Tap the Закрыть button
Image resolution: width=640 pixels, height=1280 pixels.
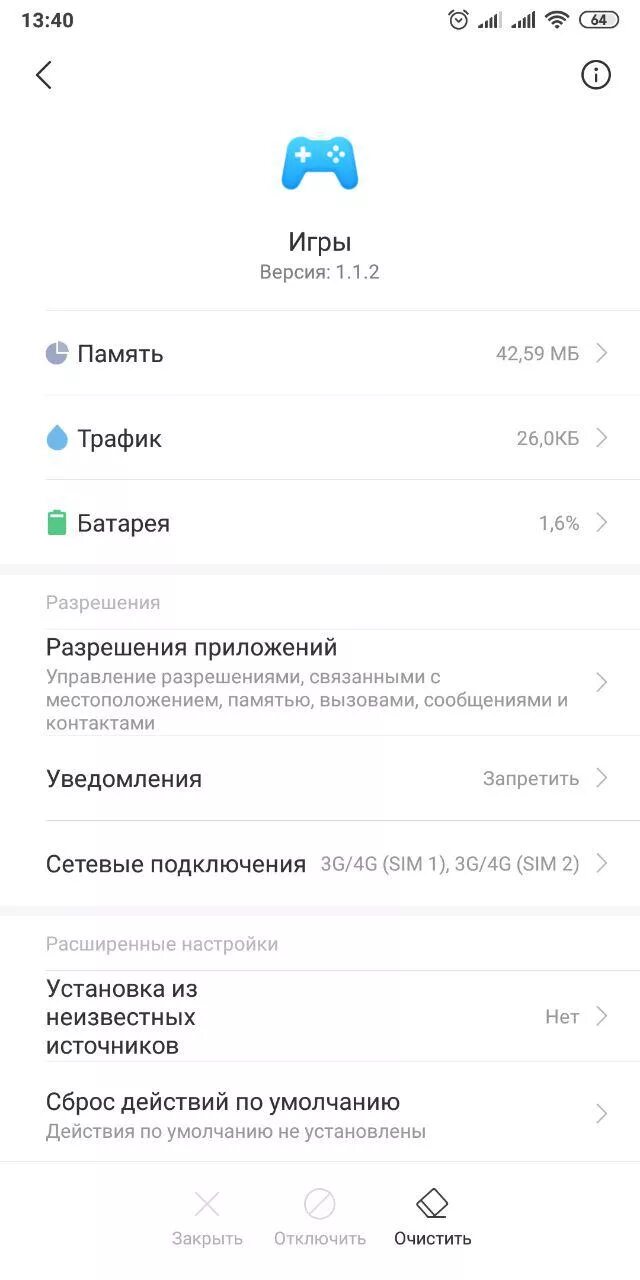207,1217
